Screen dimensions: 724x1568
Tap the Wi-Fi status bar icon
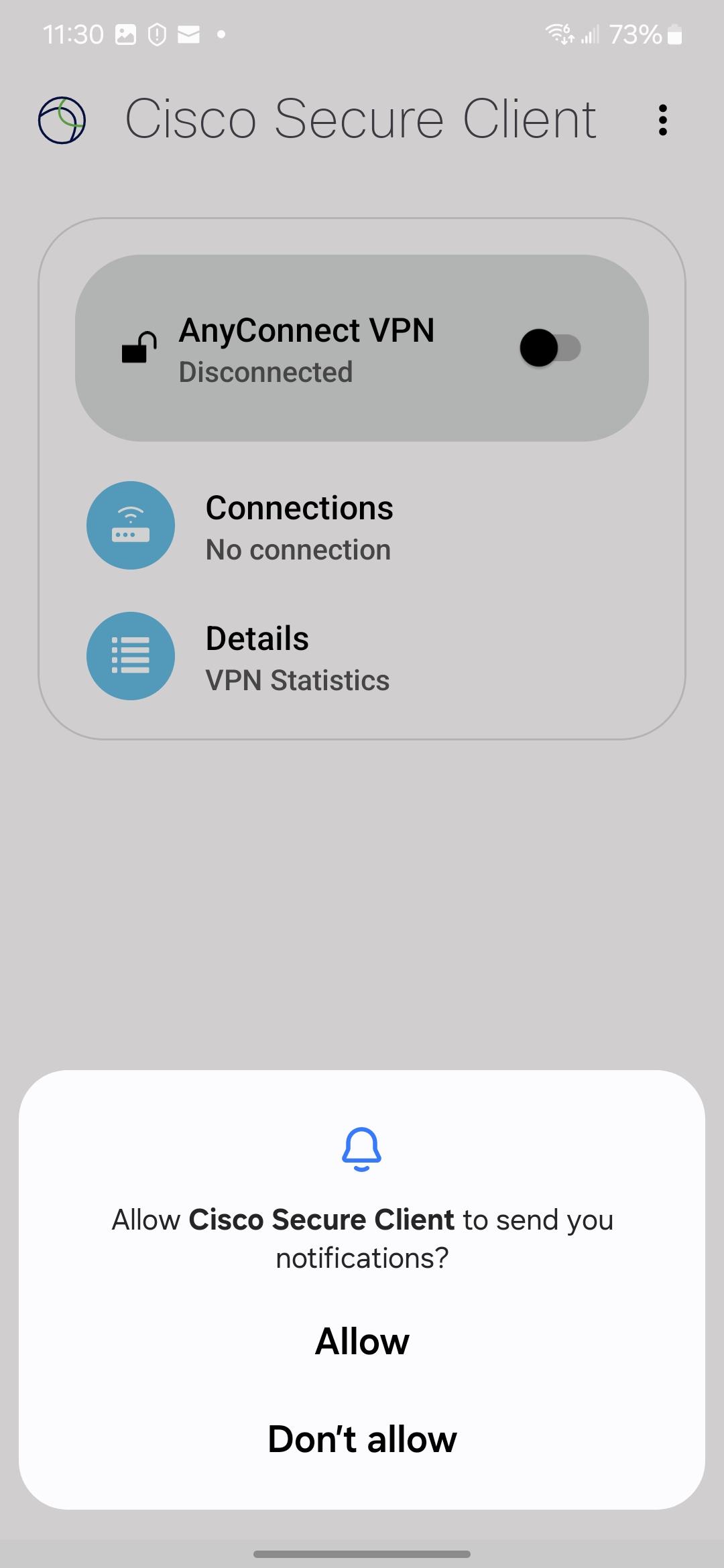(558, 34)
